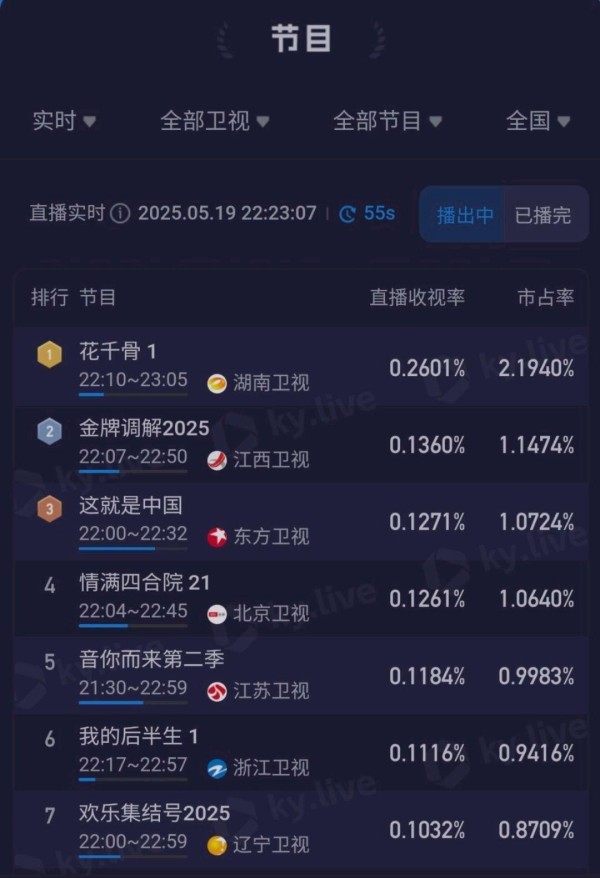
Task: Open the 金牌调解2025 program row
Action: click(x=300, y=443)
